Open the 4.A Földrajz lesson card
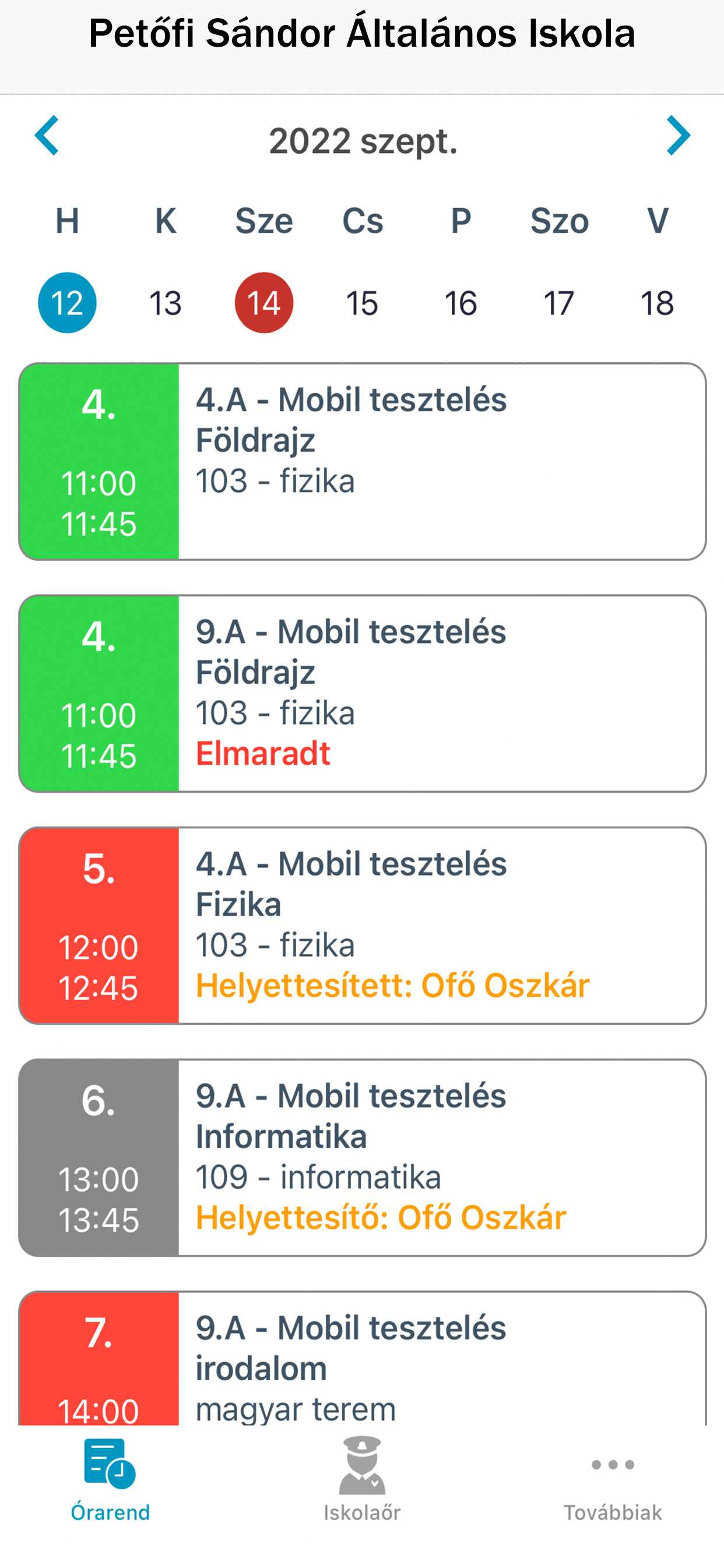This screenshot has height=1568, width=724. pyautogui.click(x=362, y=461)
